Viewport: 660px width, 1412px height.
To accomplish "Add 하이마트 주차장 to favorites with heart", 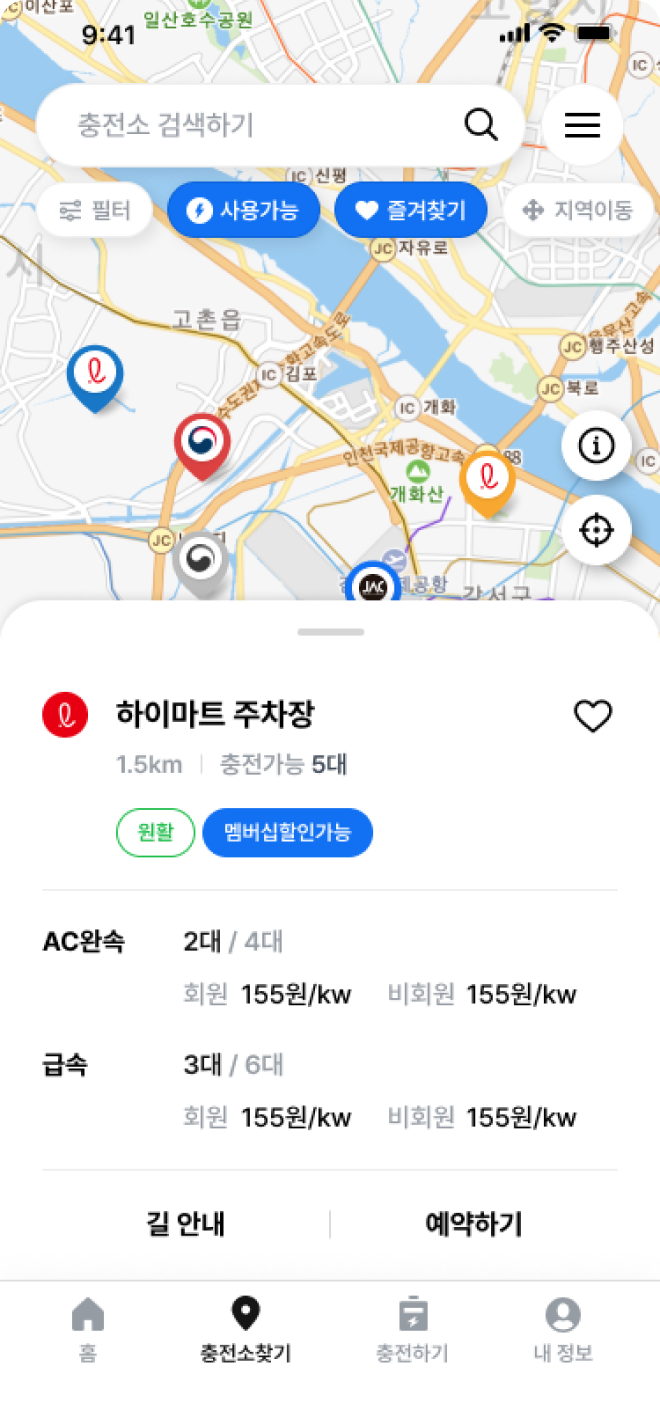I will pos(593,716).
